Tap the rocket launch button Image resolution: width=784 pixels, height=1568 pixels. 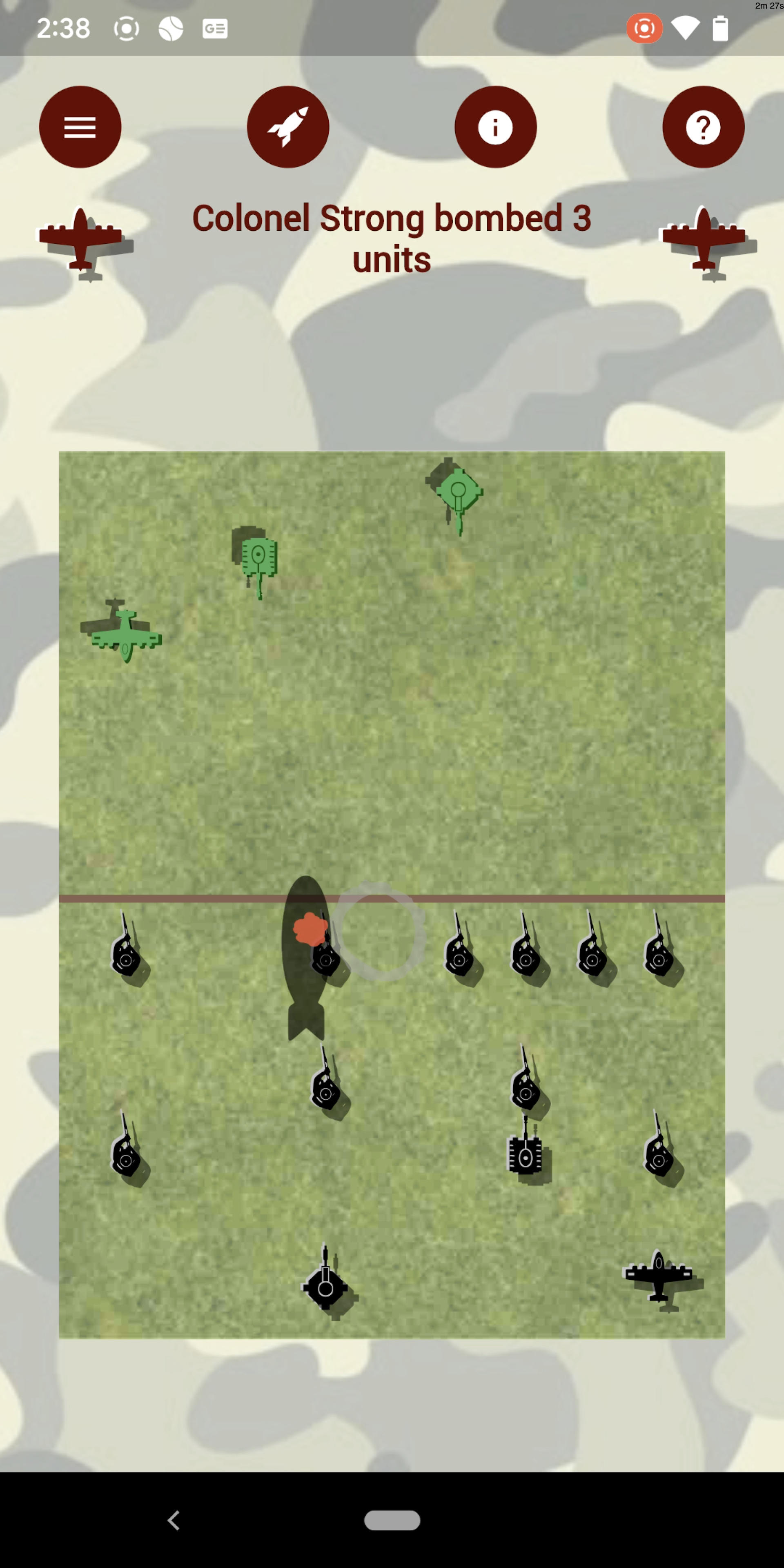tap(288, 127)
